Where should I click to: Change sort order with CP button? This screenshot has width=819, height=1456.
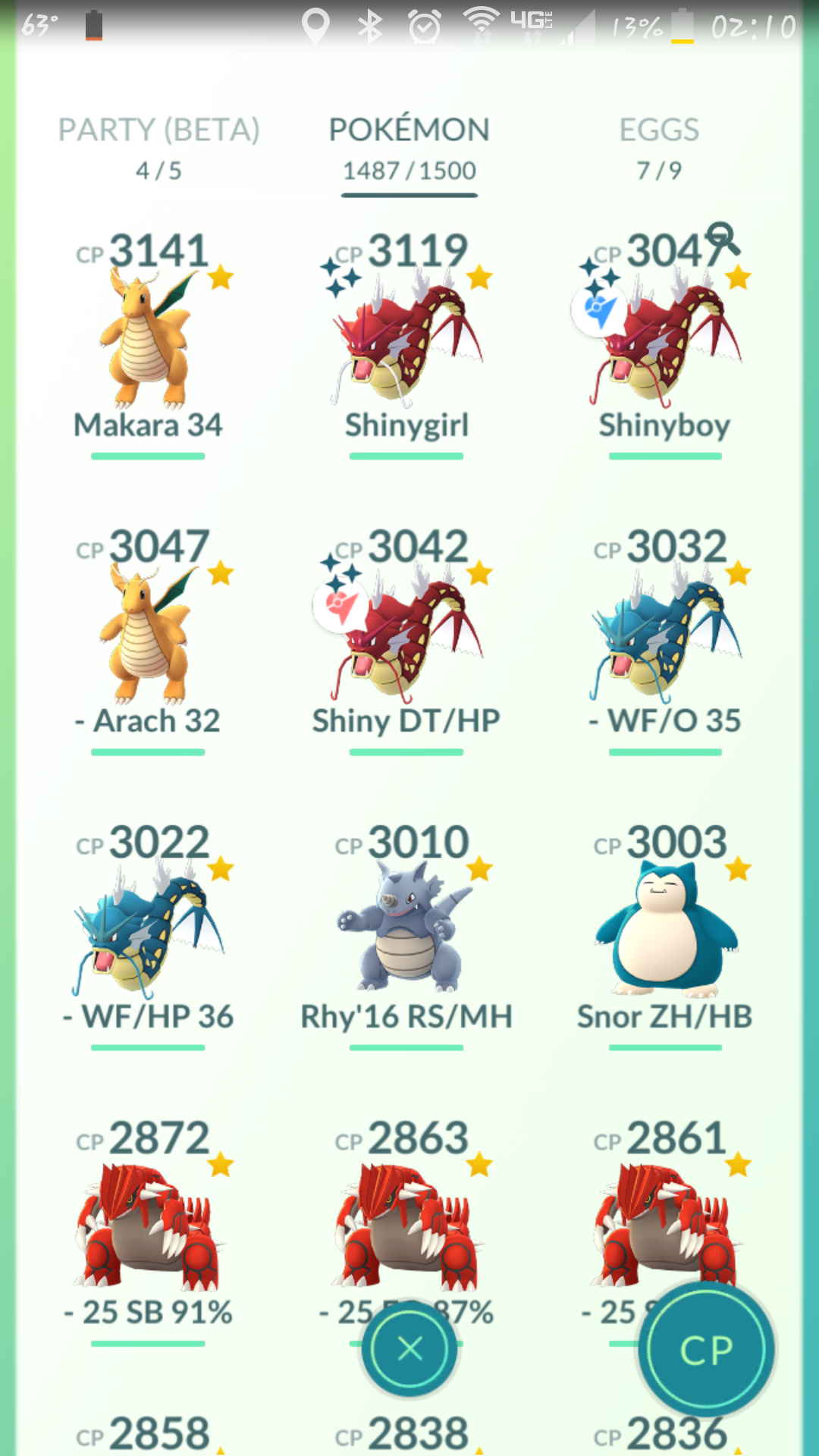707,1349
